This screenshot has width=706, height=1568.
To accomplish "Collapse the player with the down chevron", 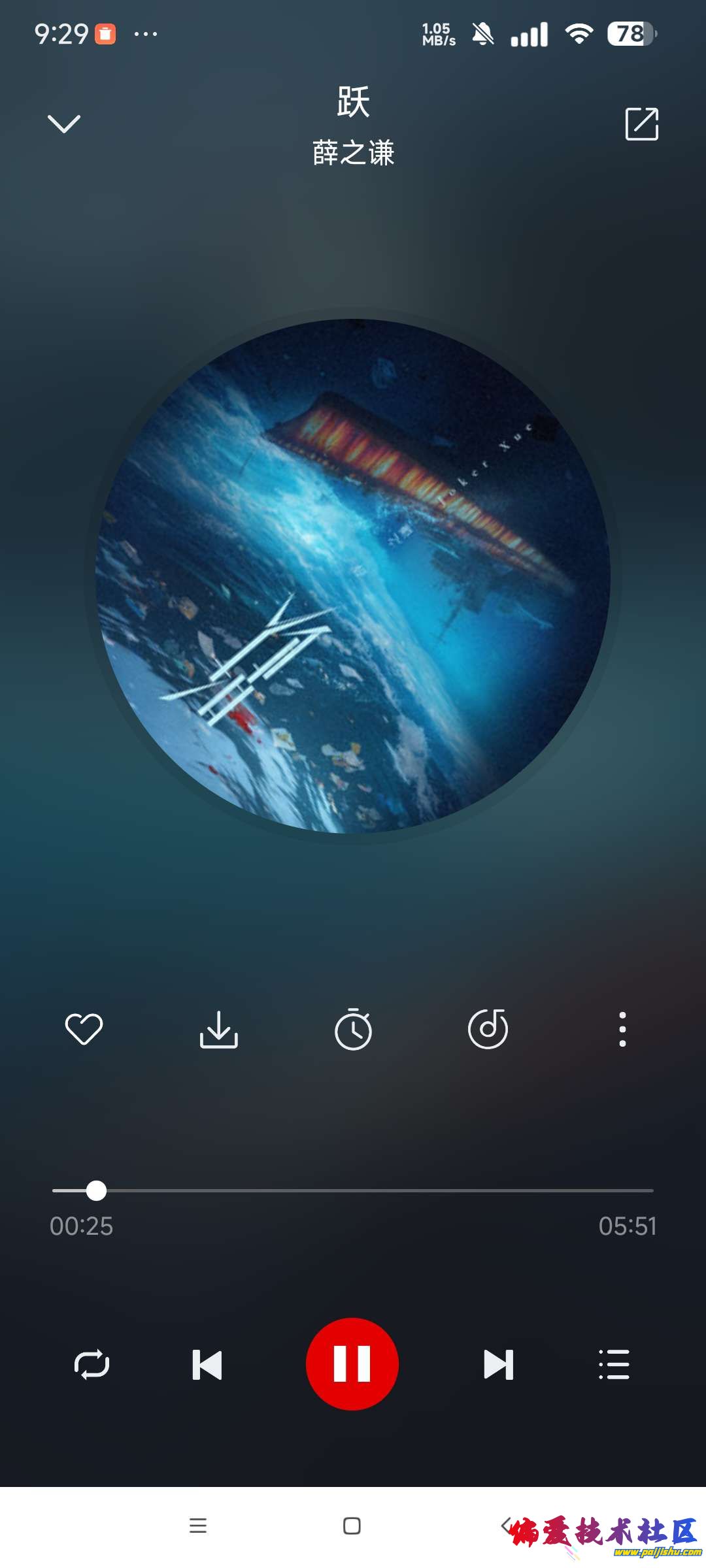I will click(x=64, y=123).
